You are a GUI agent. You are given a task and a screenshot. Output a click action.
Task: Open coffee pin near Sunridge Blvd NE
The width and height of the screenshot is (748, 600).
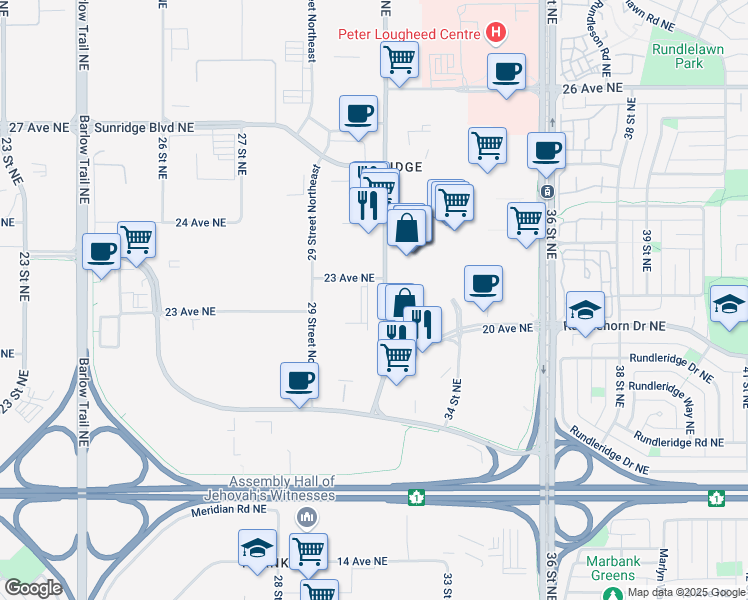(x=358, y=117)
